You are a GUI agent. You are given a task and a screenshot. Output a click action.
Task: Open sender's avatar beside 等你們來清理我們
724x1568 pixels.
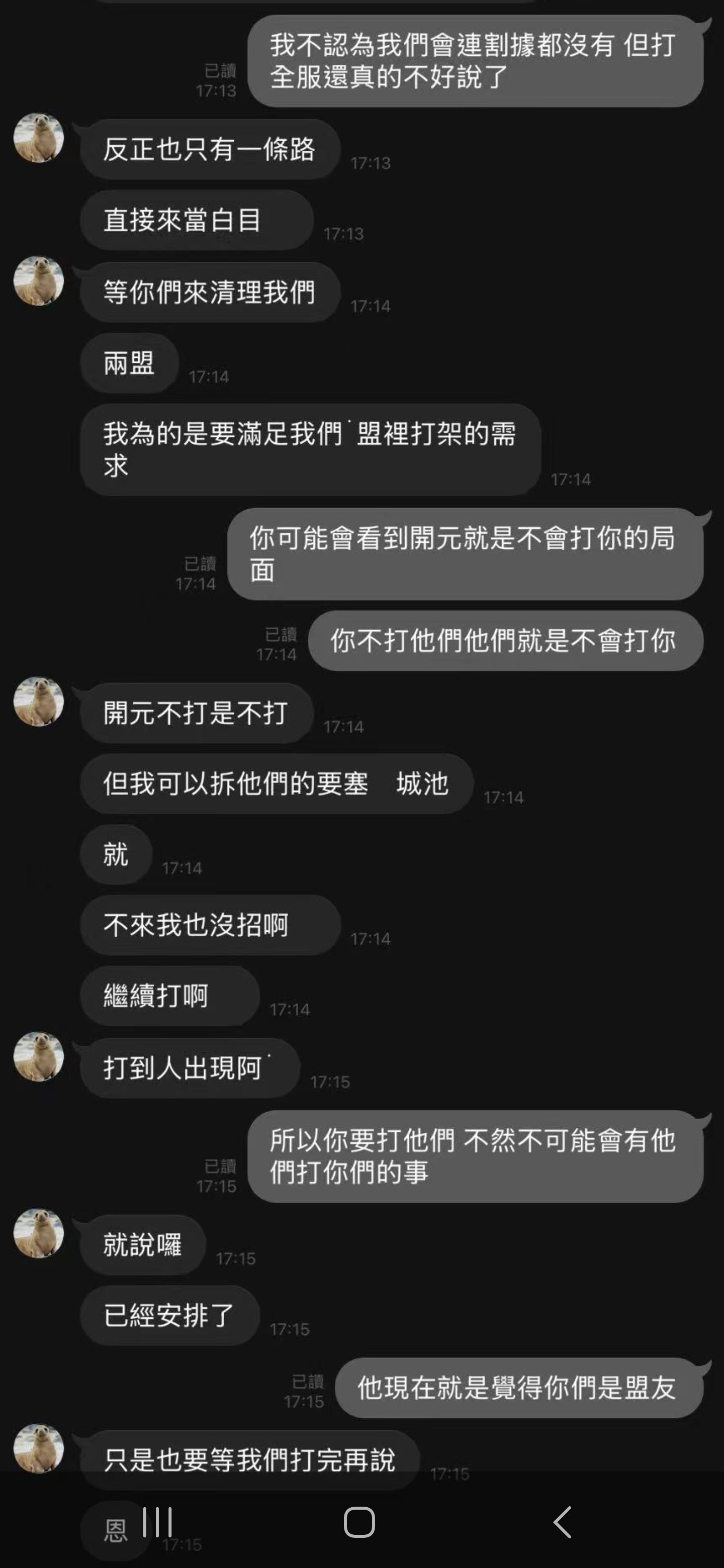38,280
